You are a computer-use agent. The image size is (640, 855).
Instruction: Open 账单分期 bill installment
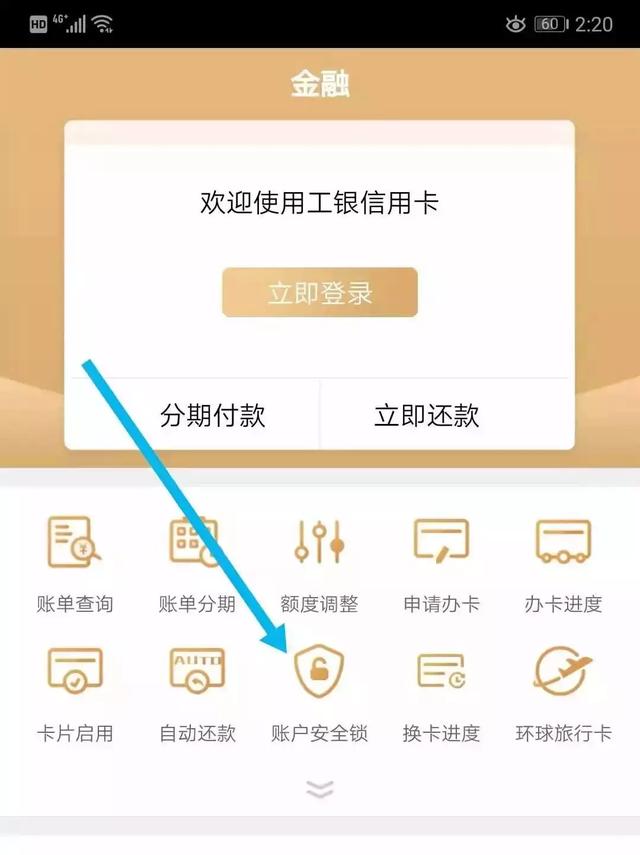coord(197,564)
